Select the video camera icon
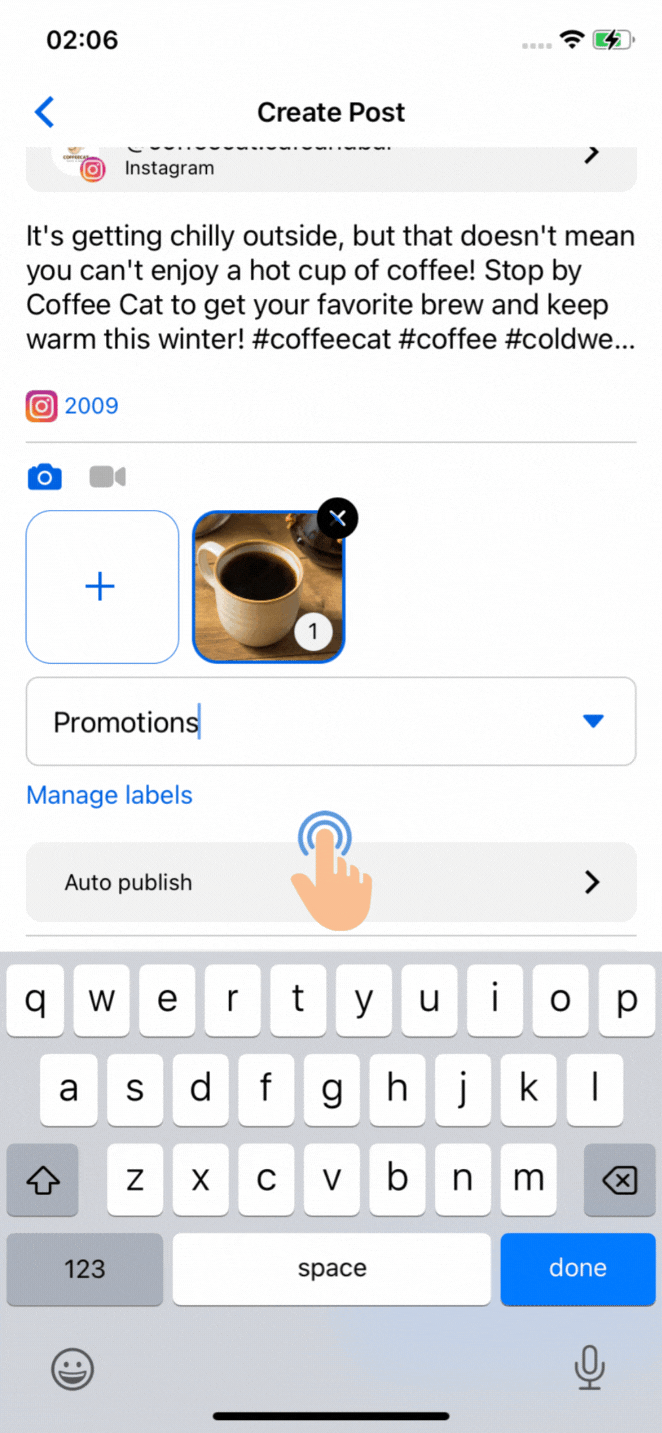This screenshot has height=1433, width=662. click(107, 477)
